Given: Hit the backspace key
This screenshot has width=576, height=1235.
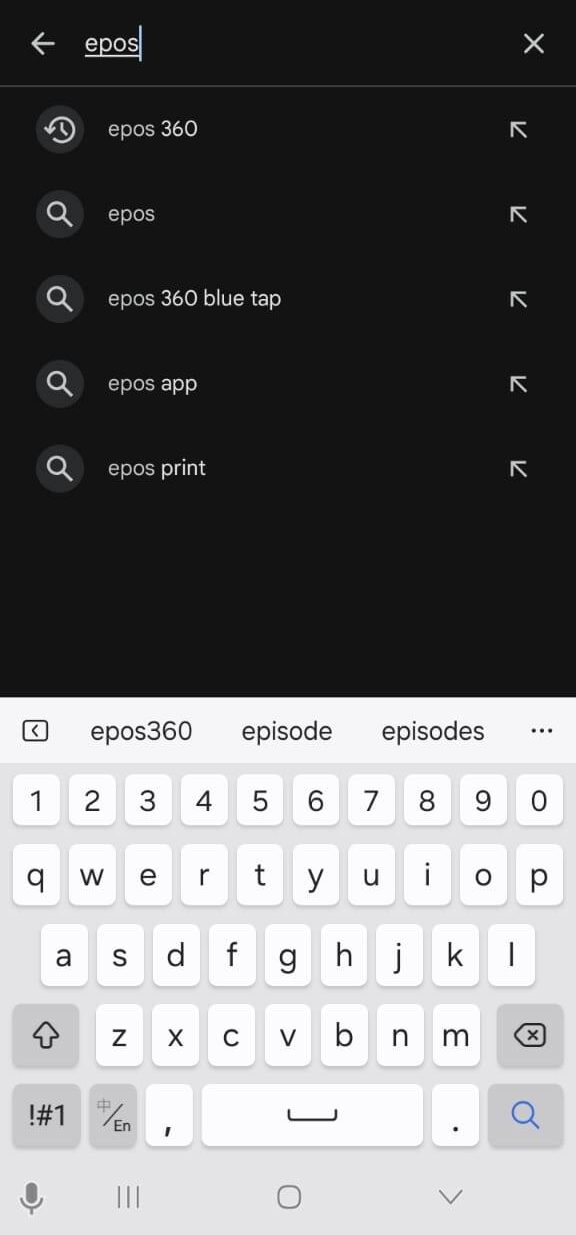Looking at the screenshot, I should click(530, 1036).
